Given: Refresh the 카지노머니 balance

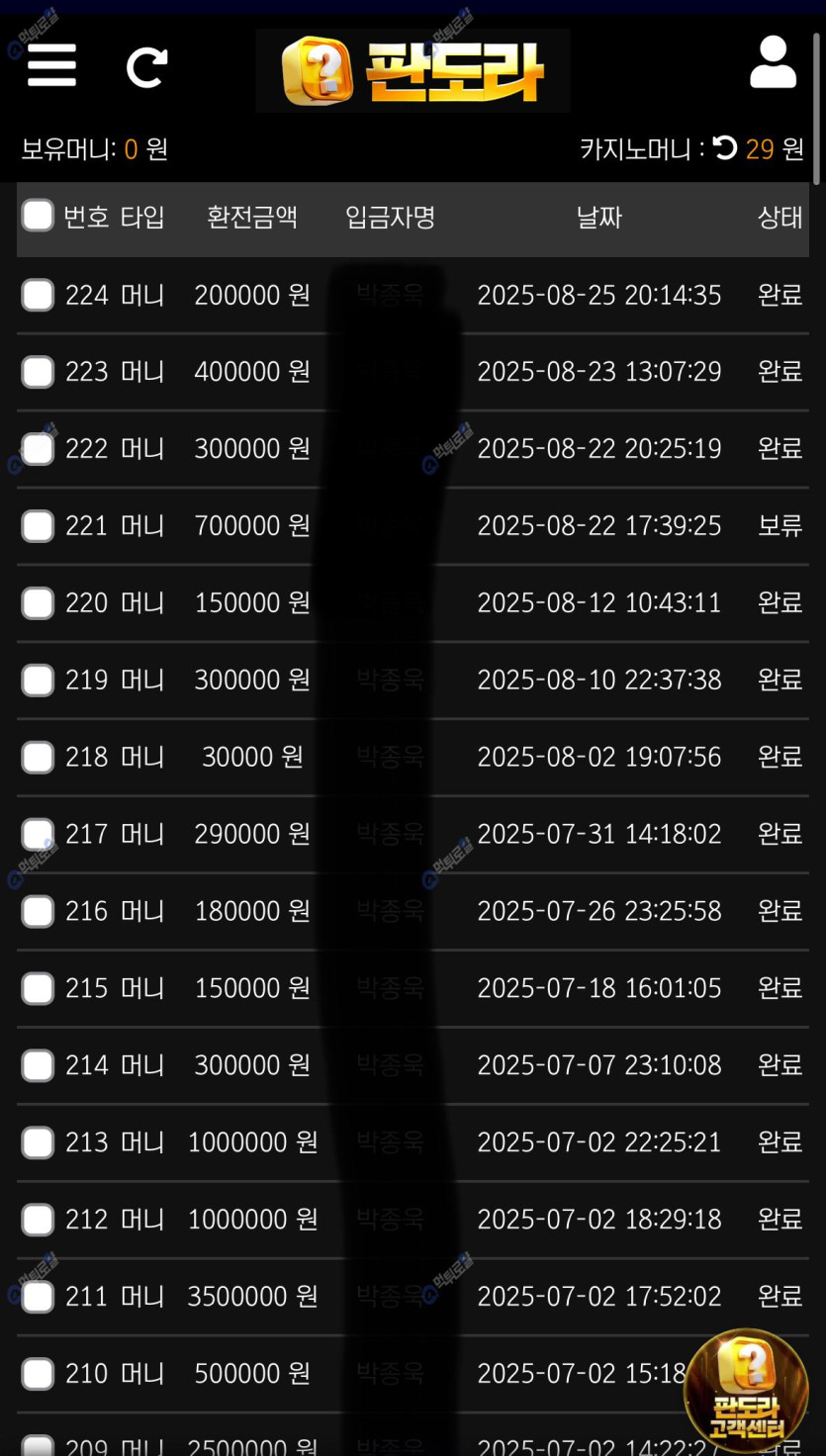Looking at the screenshot, I should [x=725, y=148].
